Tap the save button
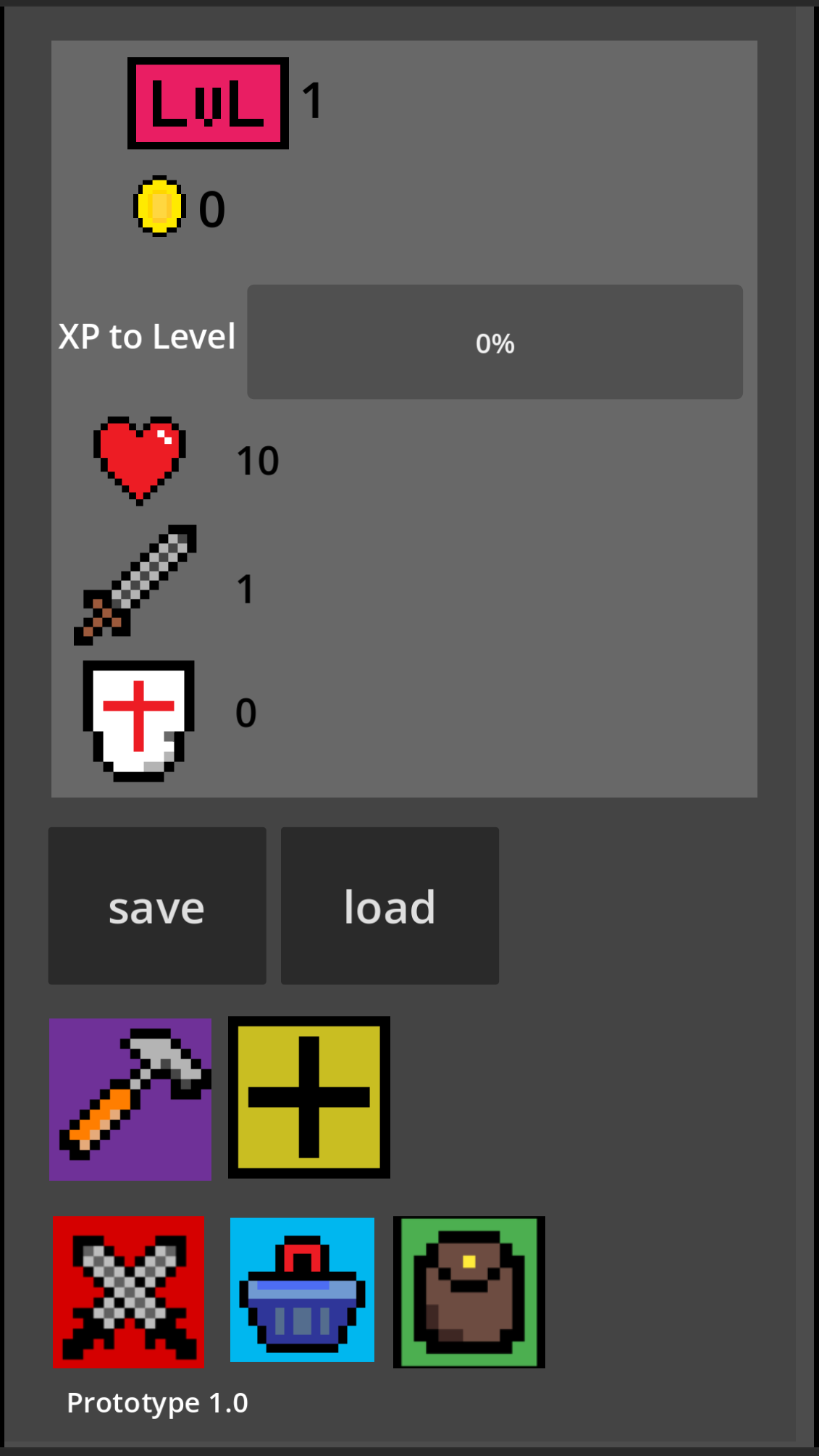 (157, 905)
